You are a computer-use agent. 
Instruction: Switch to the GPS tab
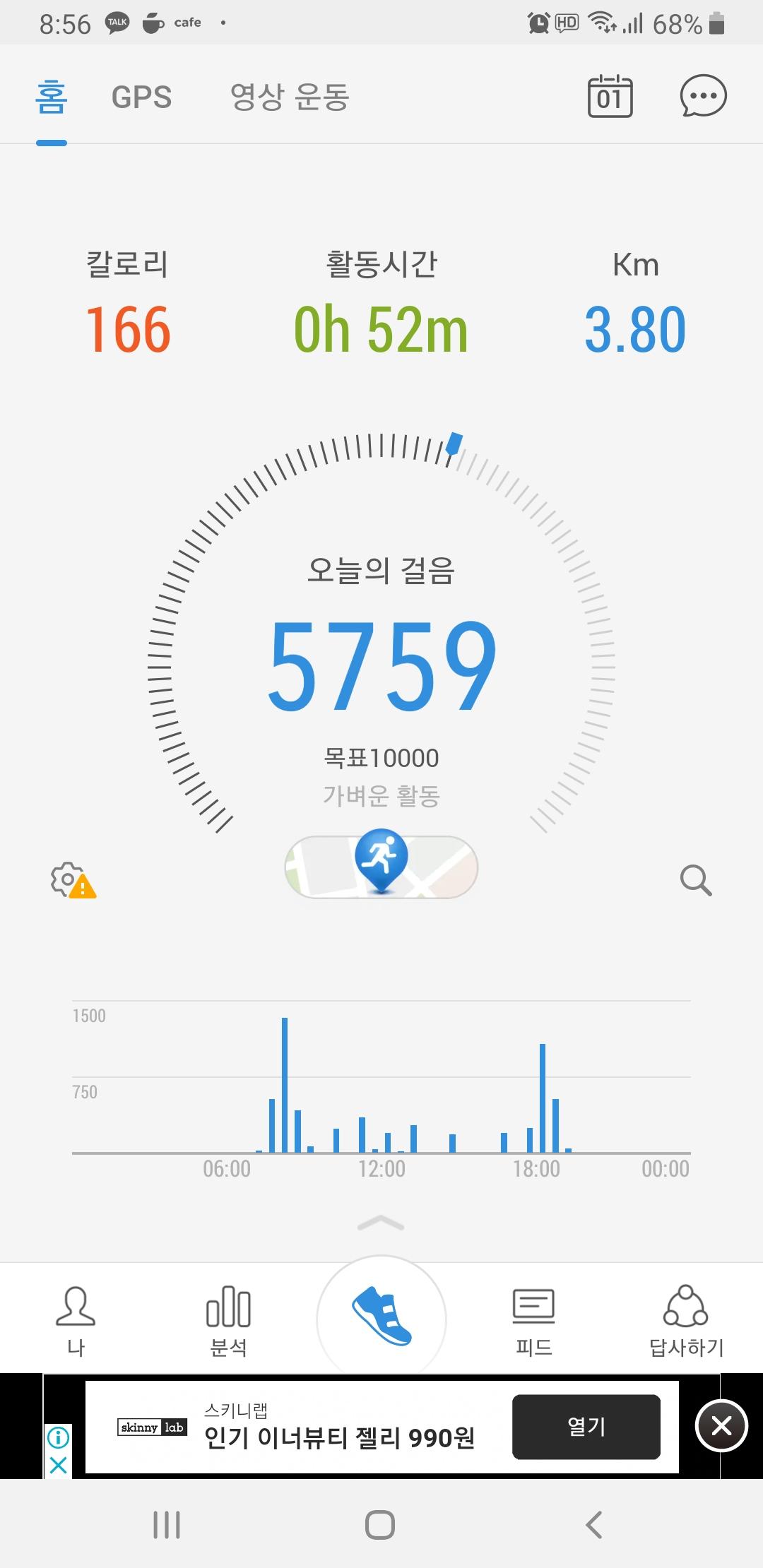[141, 97]
